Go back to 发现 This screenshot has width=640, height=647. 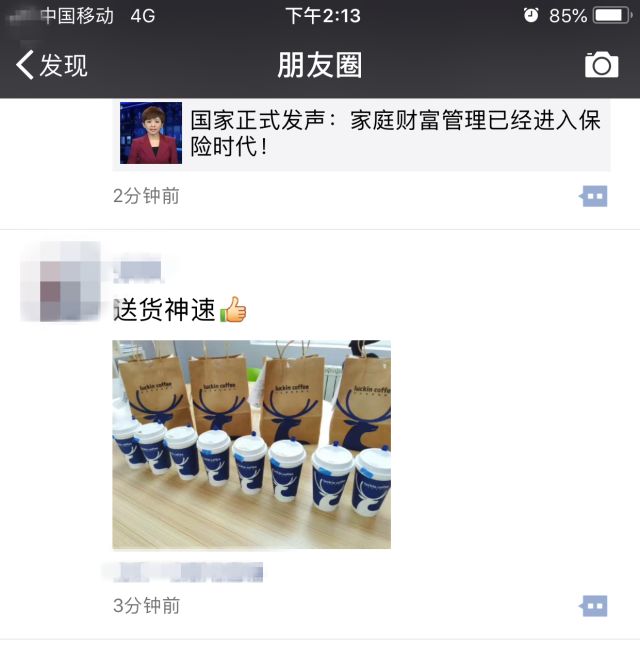coord(52,66)
